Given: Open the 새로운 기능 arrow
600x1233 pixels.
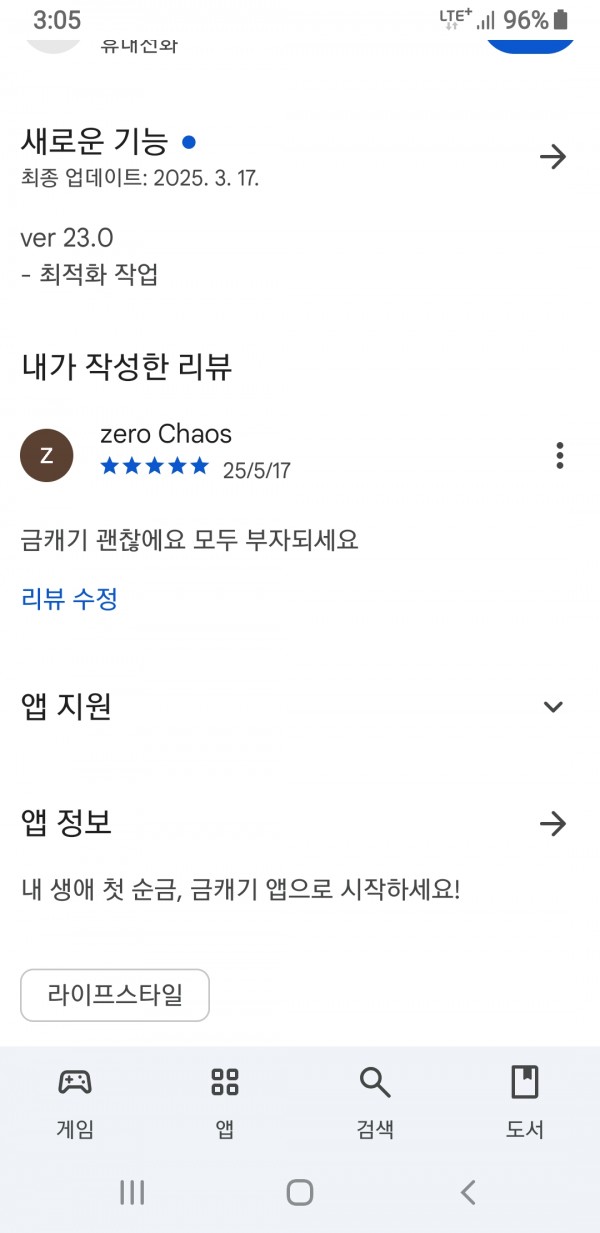Looking at the screenshot, I should (553, 157).
